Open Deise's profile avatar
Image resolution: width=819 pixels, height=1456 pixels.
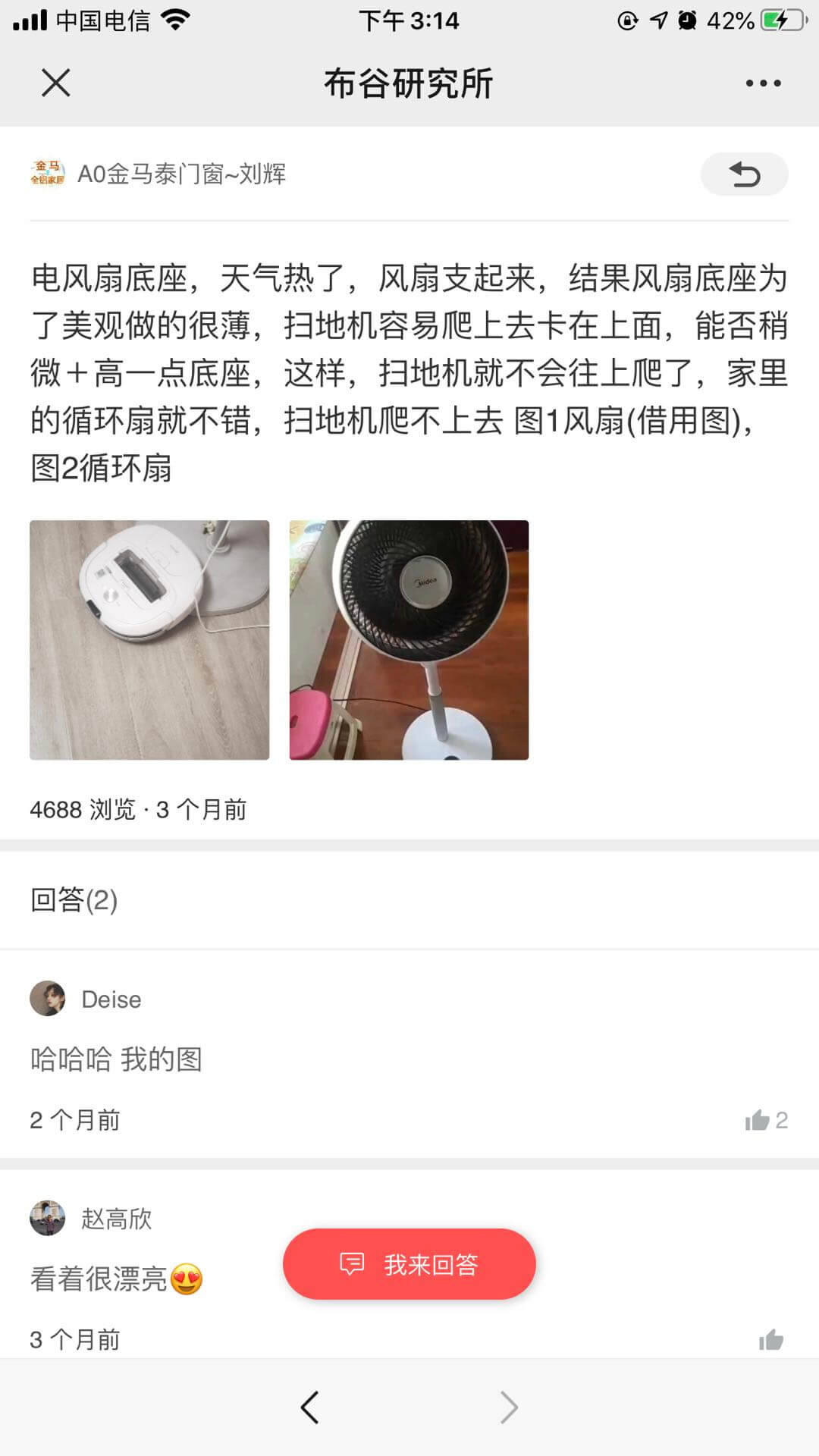point(48,999)
